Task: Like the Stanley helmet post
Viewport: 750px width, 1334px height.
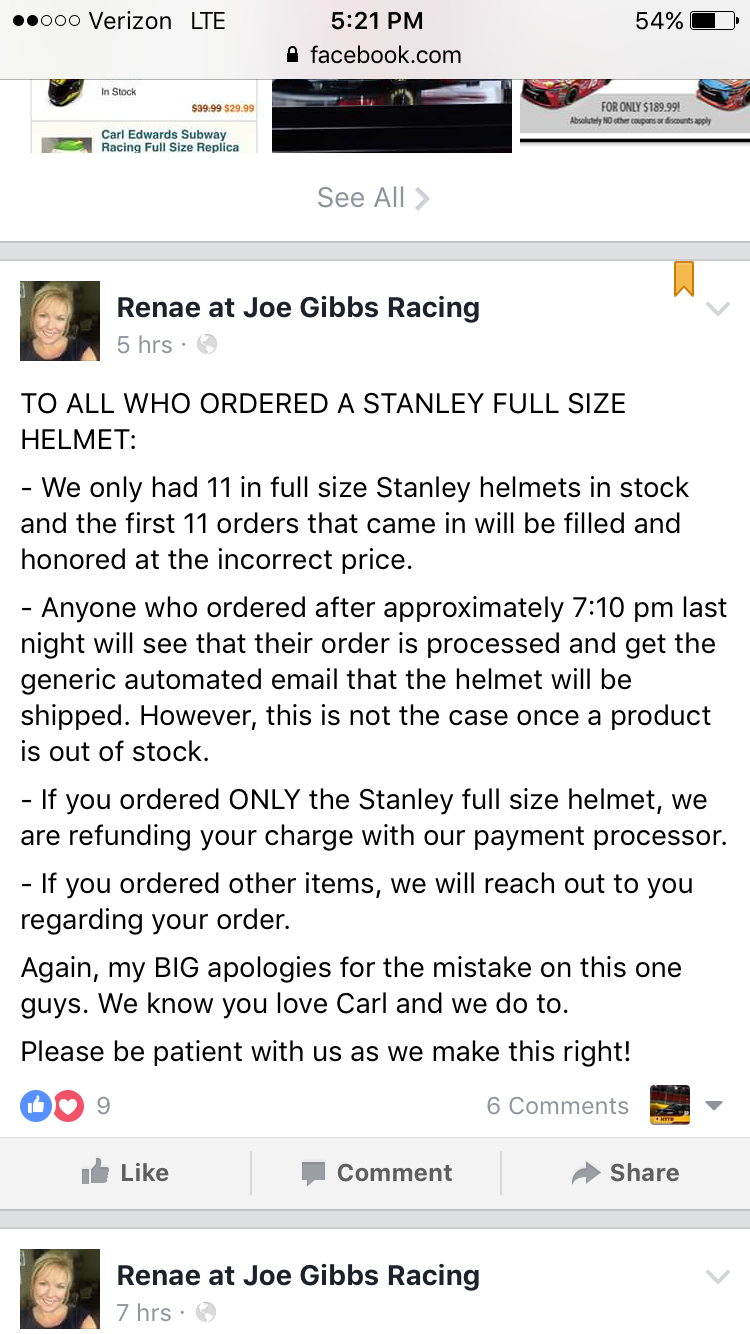Action: pos(126,1172)
